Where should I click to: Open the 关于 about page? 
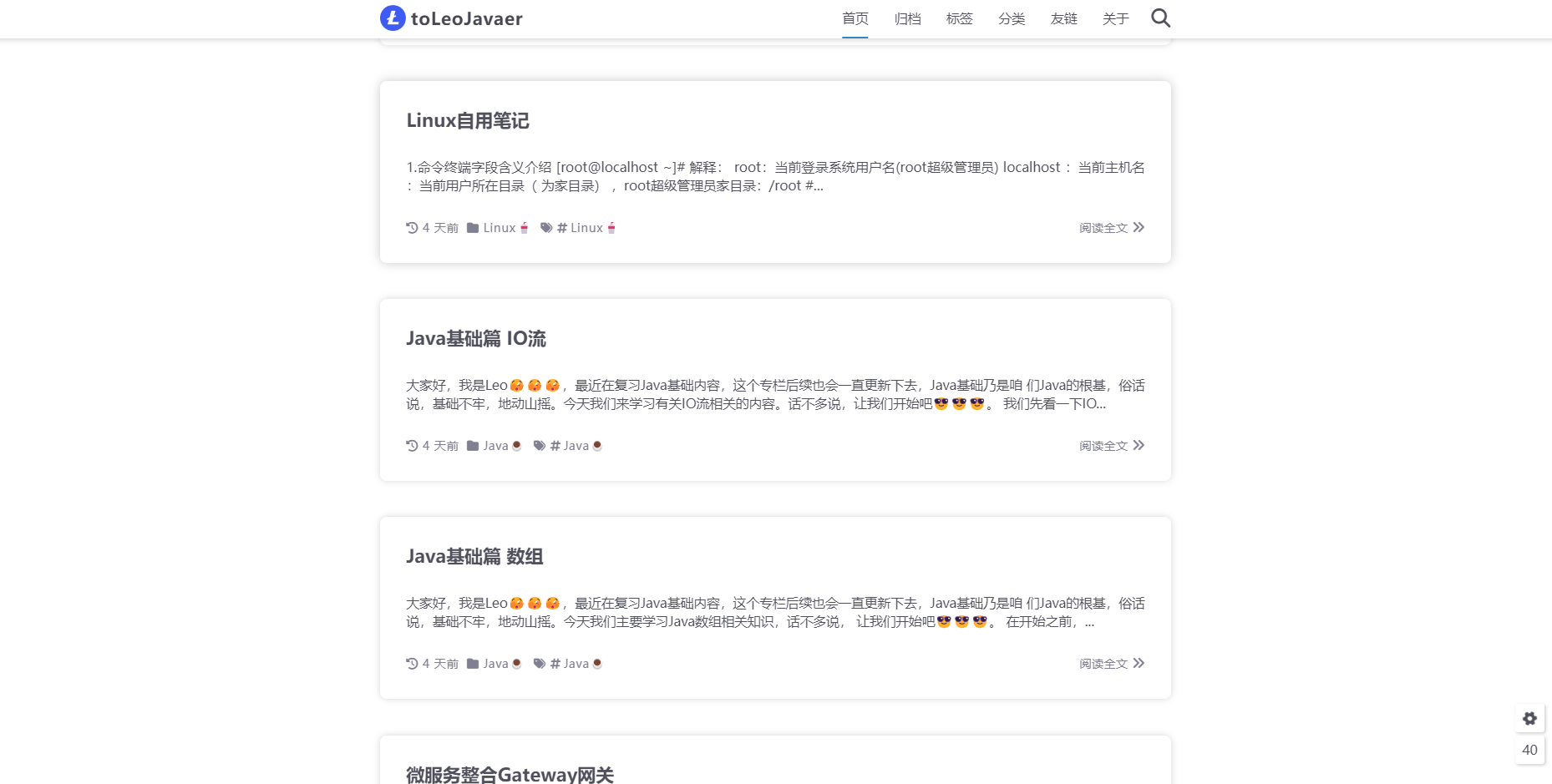point(1115,18)
